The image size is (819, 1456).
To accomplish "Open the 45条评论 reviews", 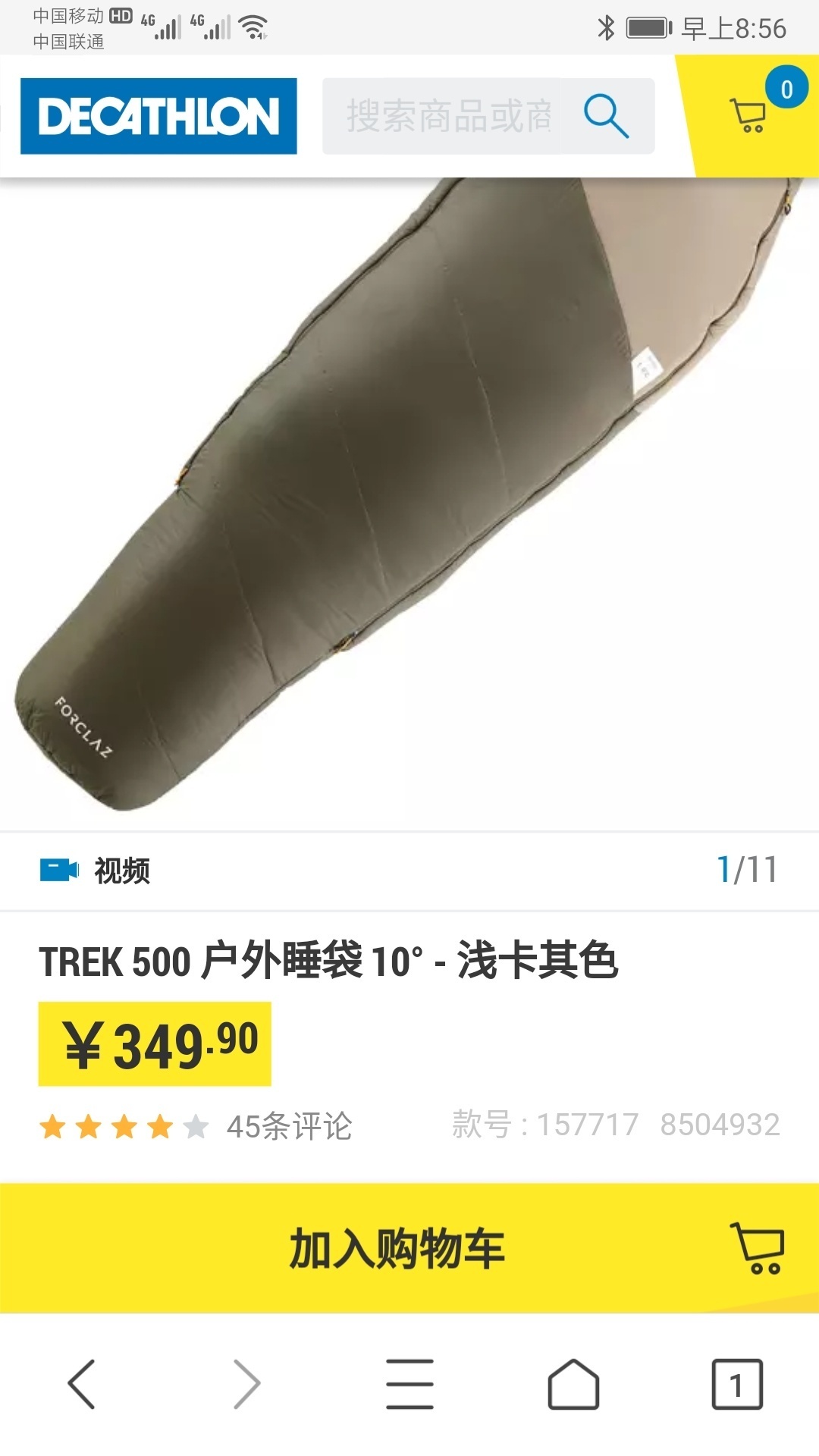I will click(x=288, y=1126).
